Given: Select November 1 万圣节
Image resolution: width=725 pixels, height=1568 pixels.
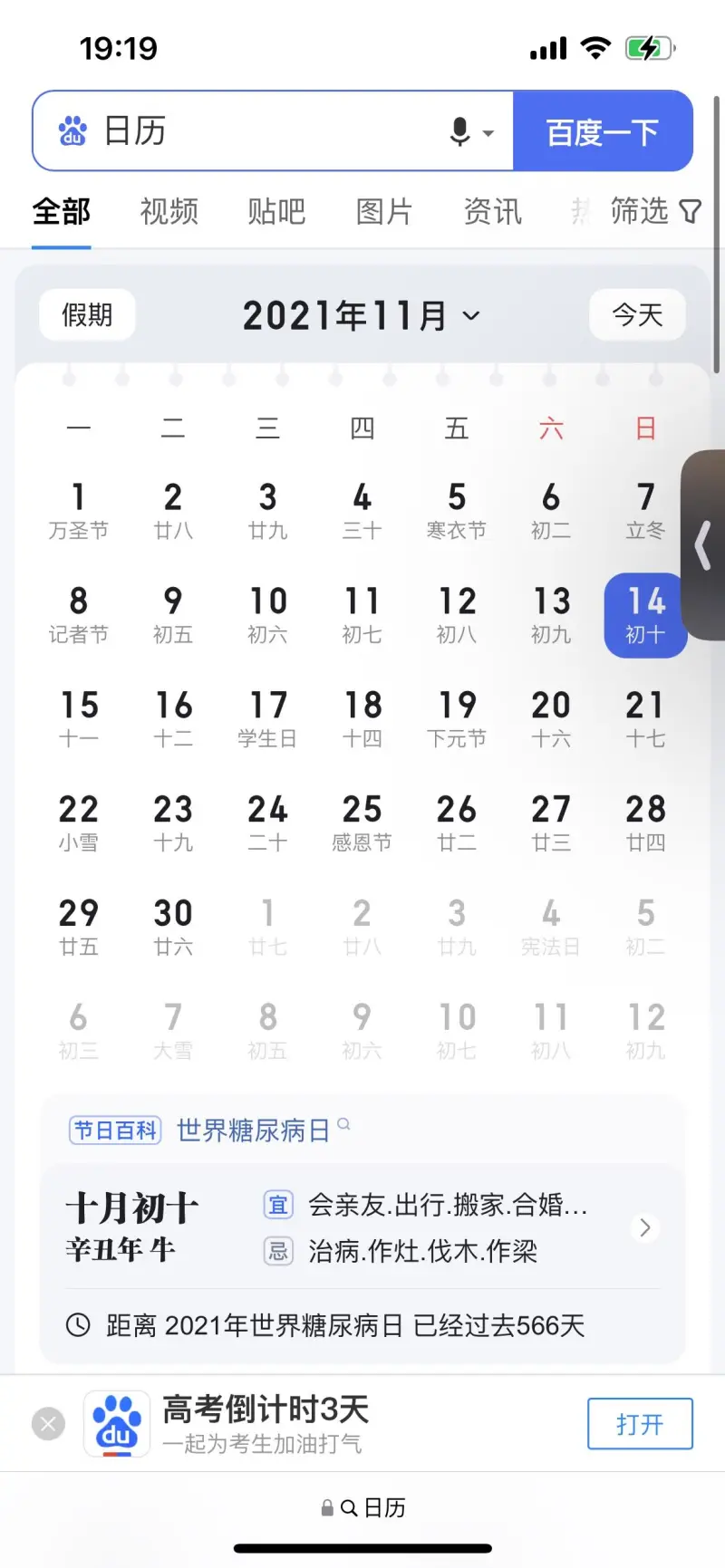Looking at the screenshot, I should (79, 510).
